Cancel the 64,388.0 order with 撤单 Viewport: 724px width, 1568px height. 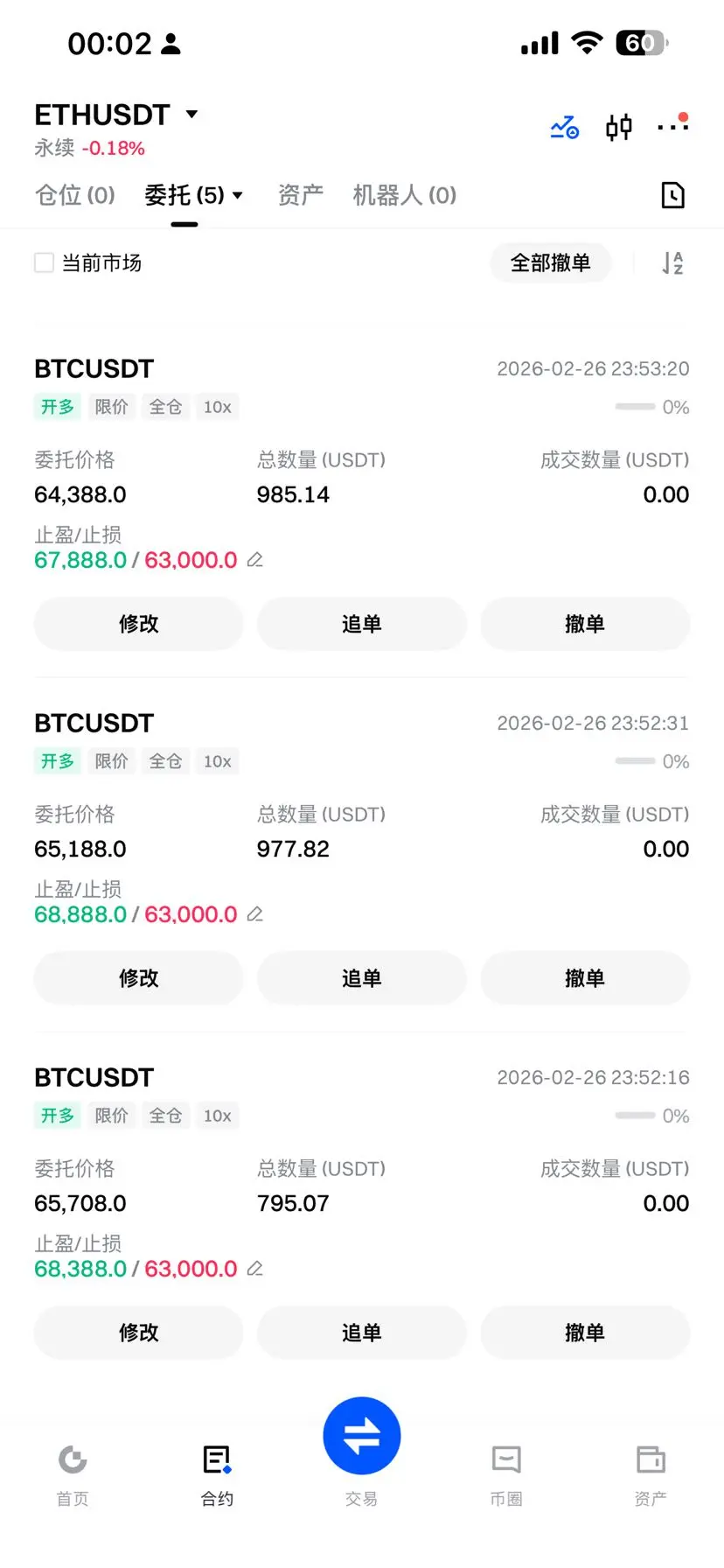point(584,624)
